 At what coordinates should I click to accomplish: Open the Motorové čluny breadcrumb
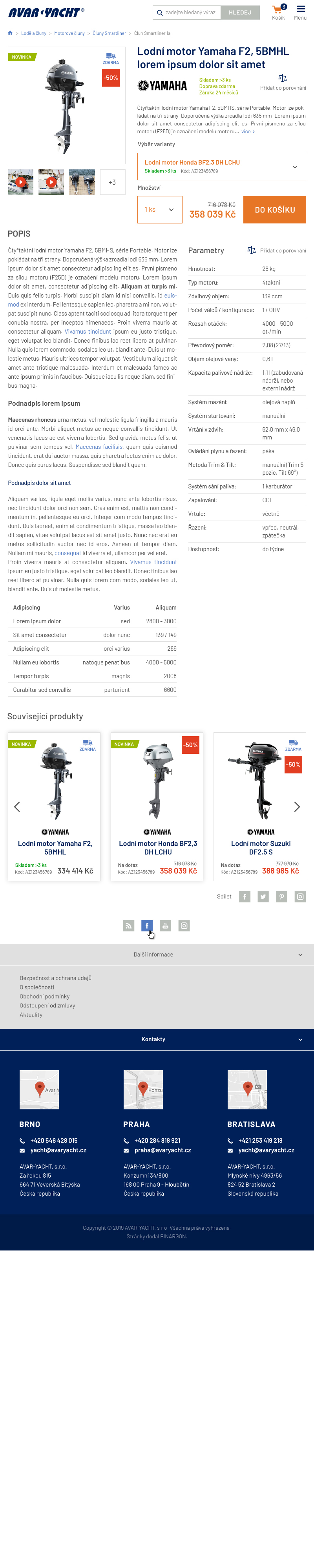69,33
